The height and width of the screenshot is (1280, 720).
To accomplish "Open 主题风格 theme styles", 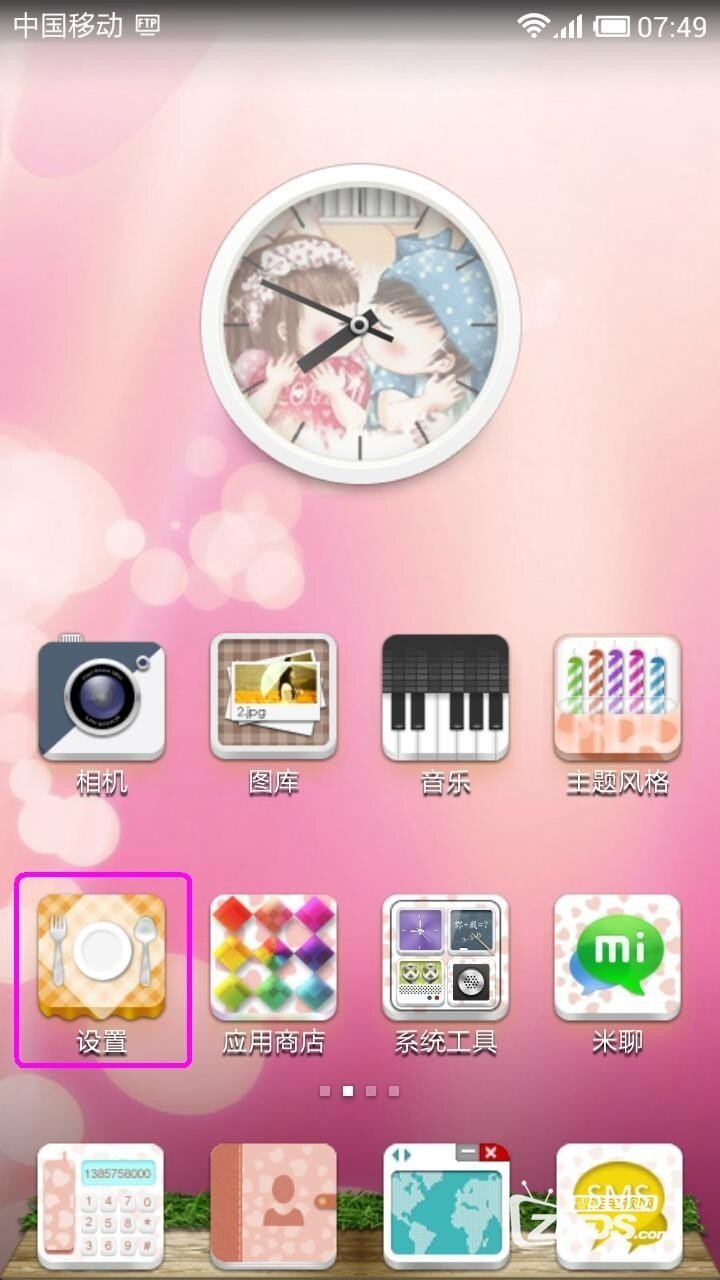I will 617,700.
